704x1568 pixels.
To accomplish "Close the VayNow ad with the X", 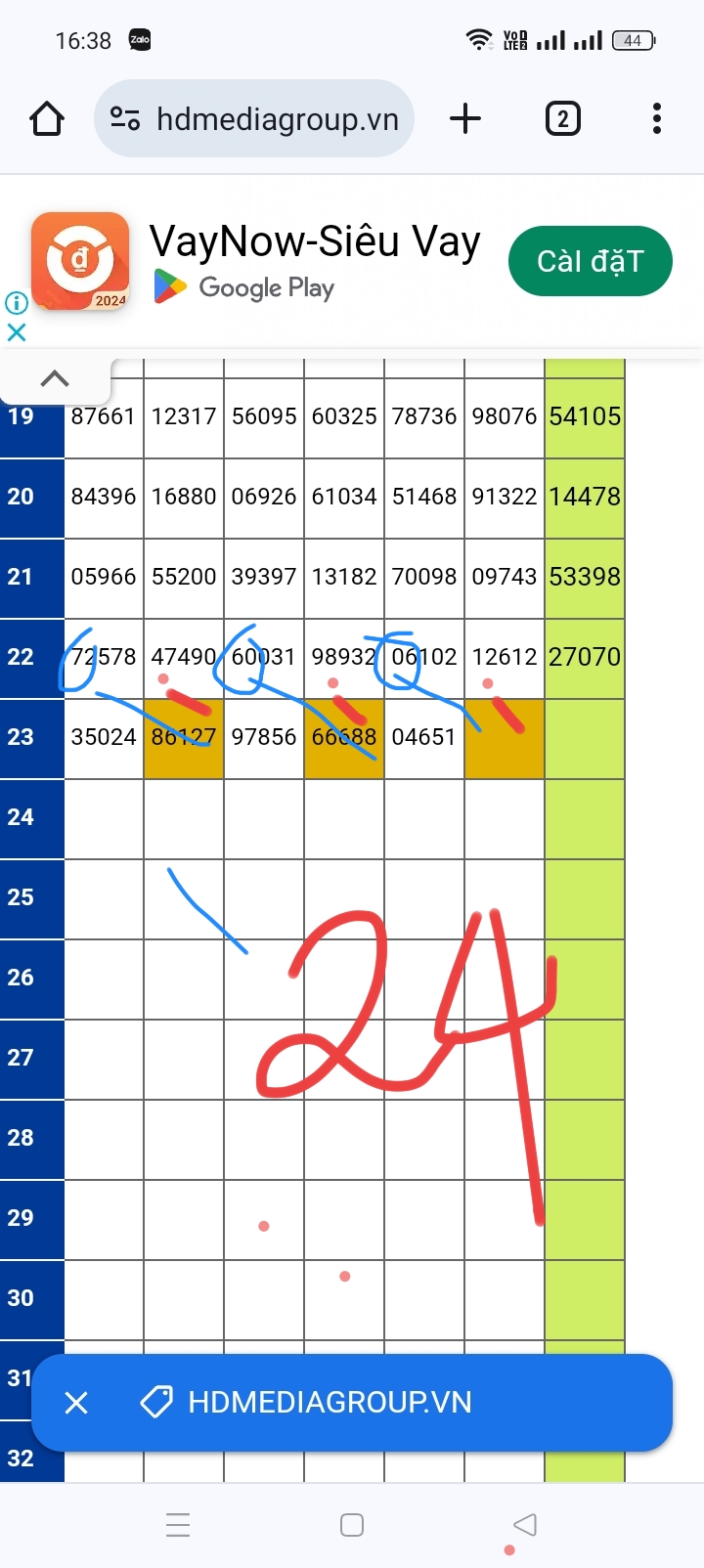I will [17, 332].
